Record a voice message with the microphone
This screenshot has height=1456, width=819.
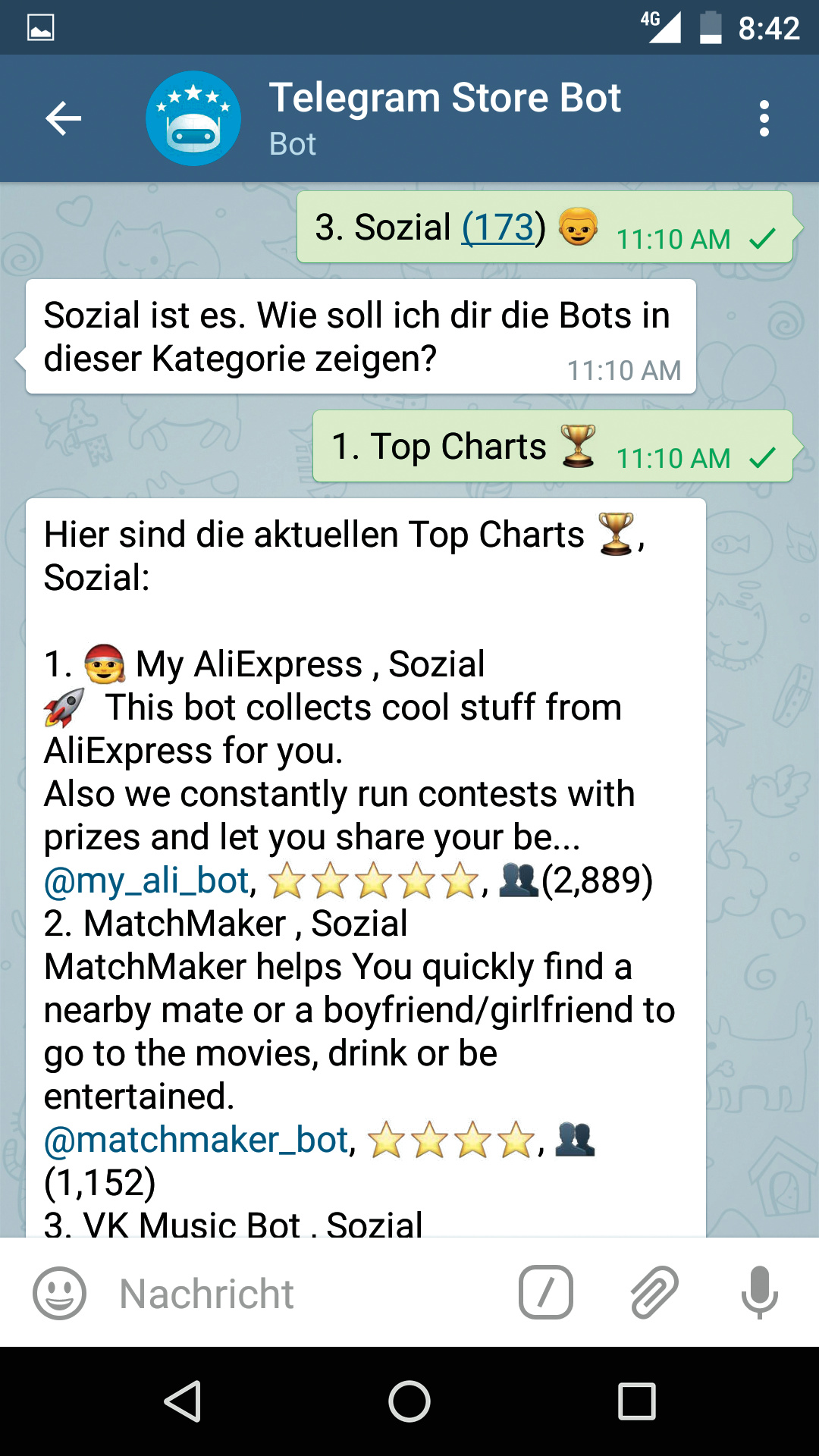759,1292
